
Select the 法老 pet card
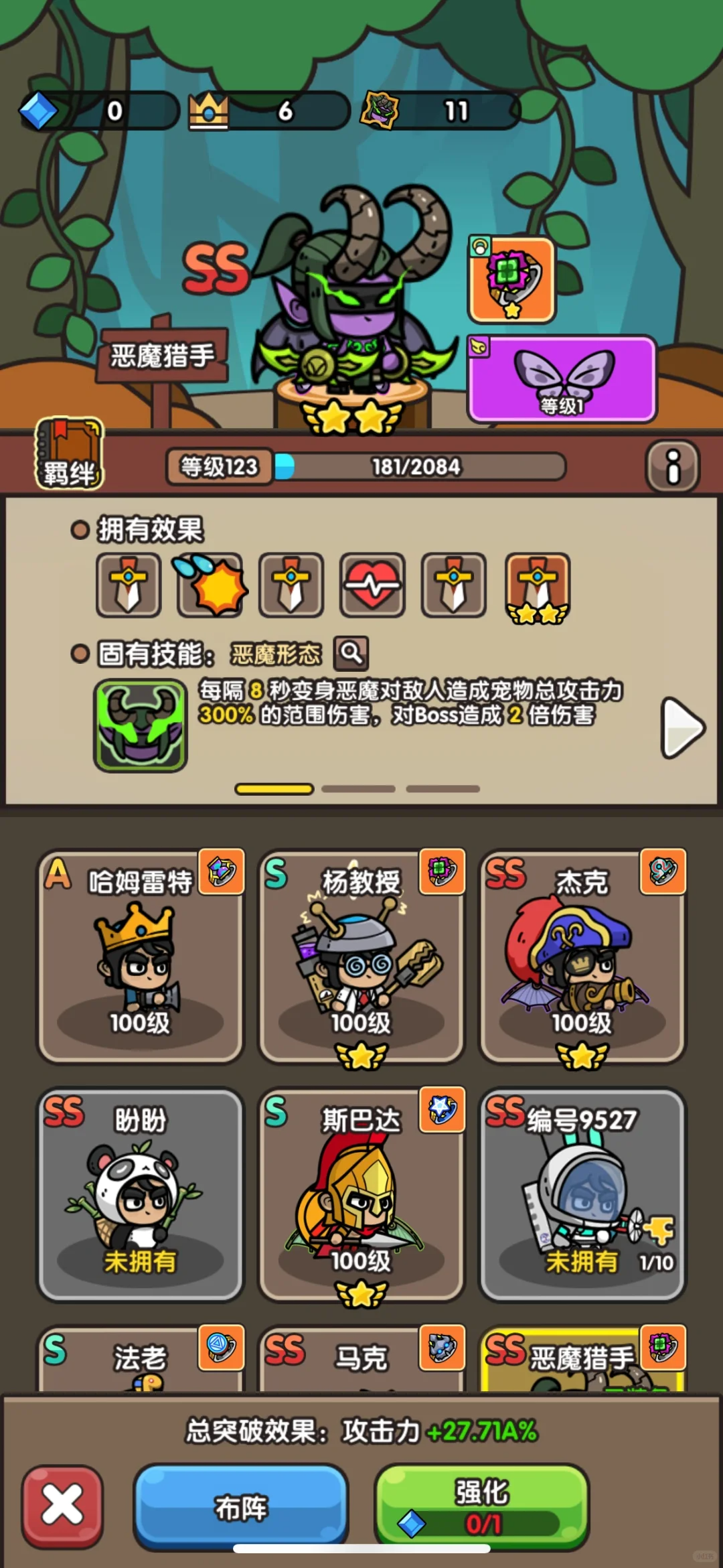click(x=140, y=1360)
